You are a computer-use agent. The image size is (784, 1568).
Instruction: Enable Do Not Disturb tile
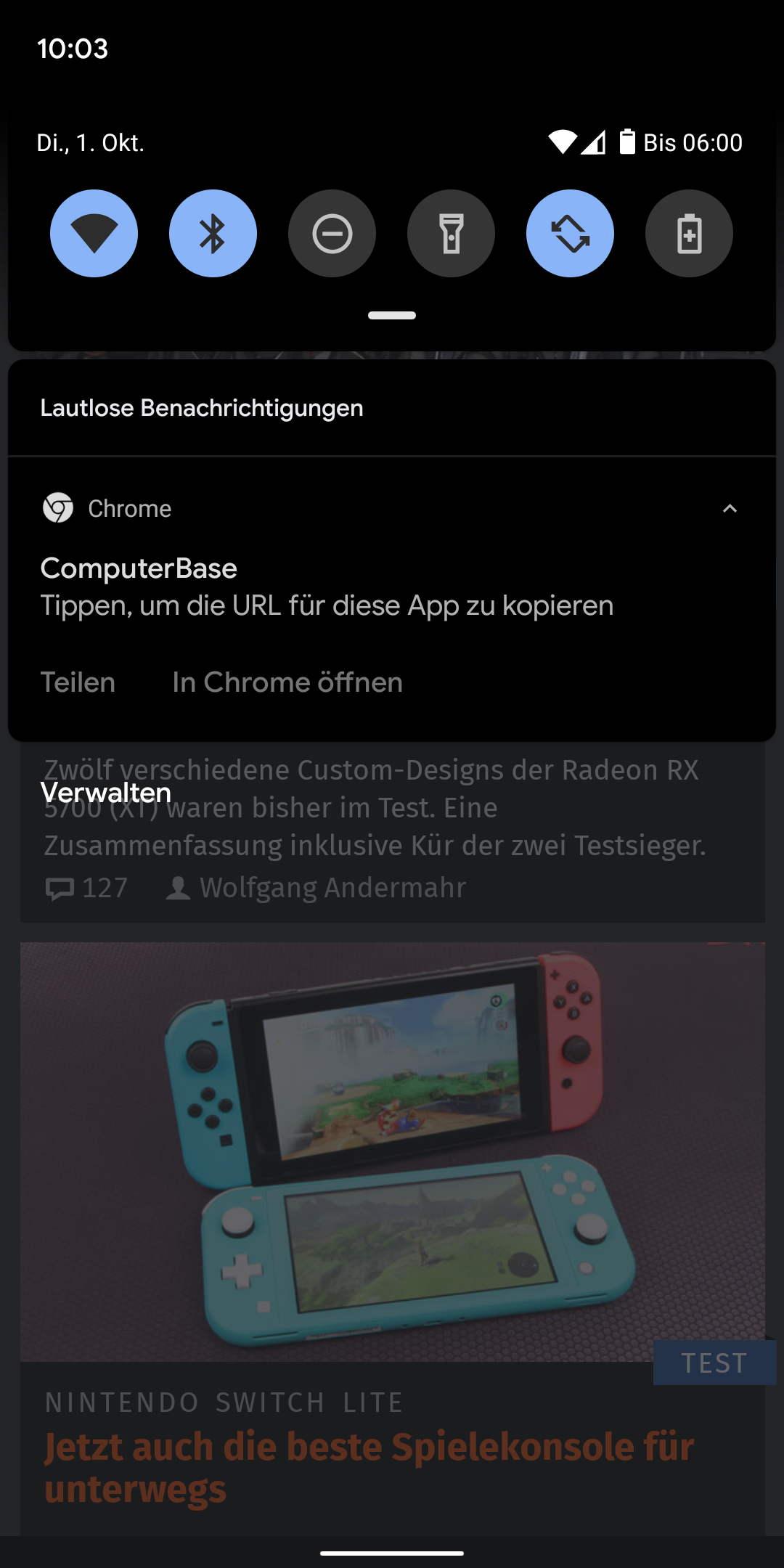332,234
